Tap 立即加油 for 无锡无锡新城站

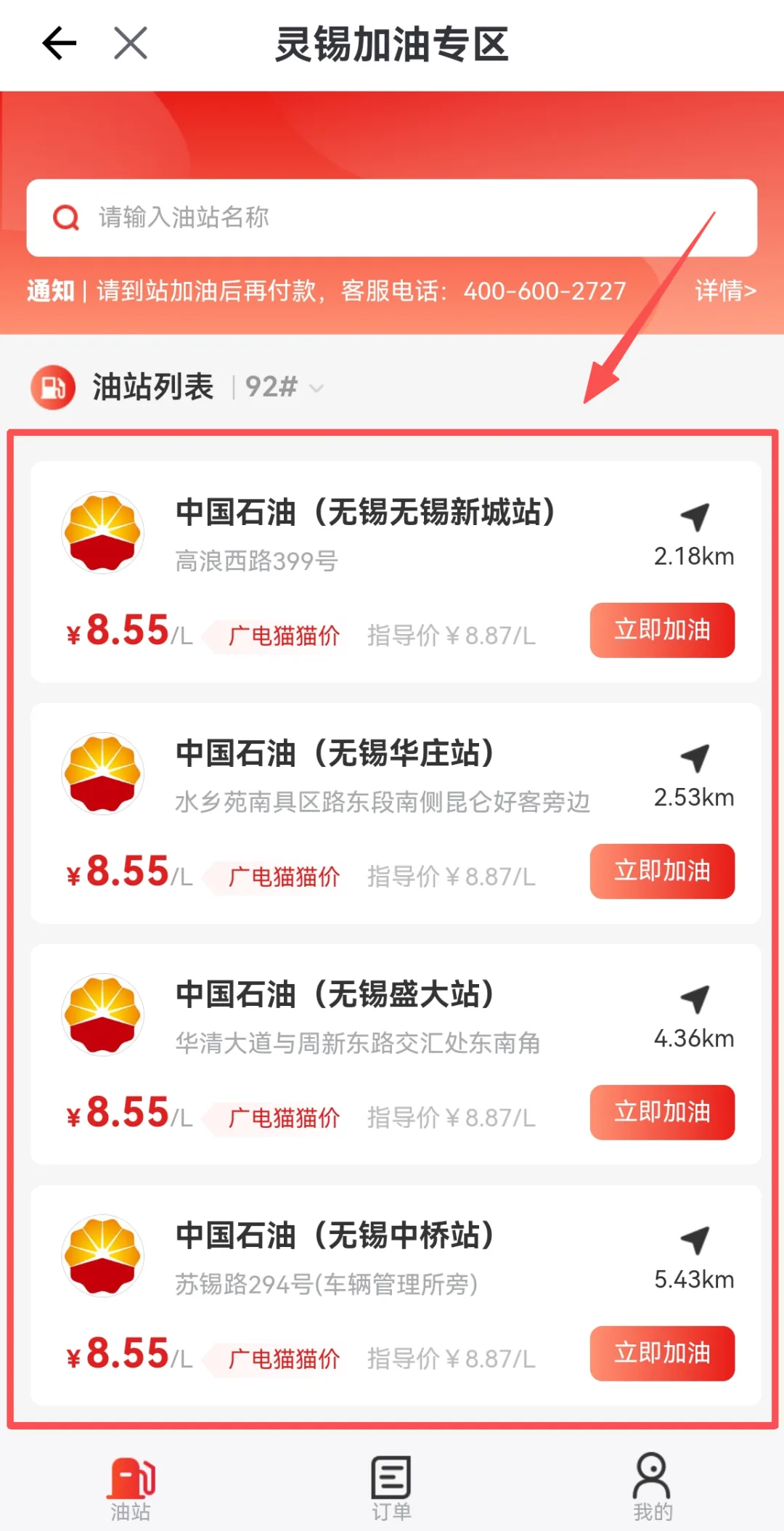click(662, 630)
